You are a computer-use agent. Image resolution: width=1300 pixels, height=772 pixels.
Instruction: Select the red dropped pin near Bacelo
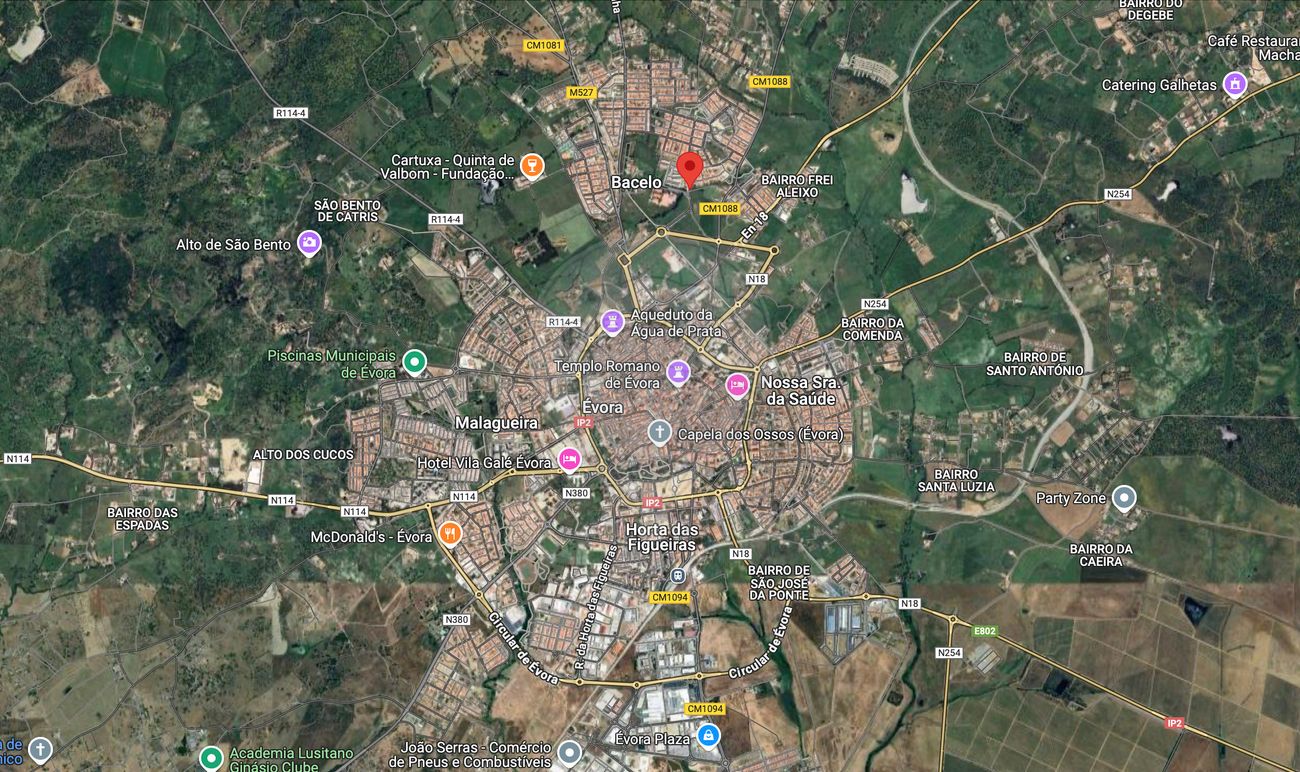coord(689,167)
